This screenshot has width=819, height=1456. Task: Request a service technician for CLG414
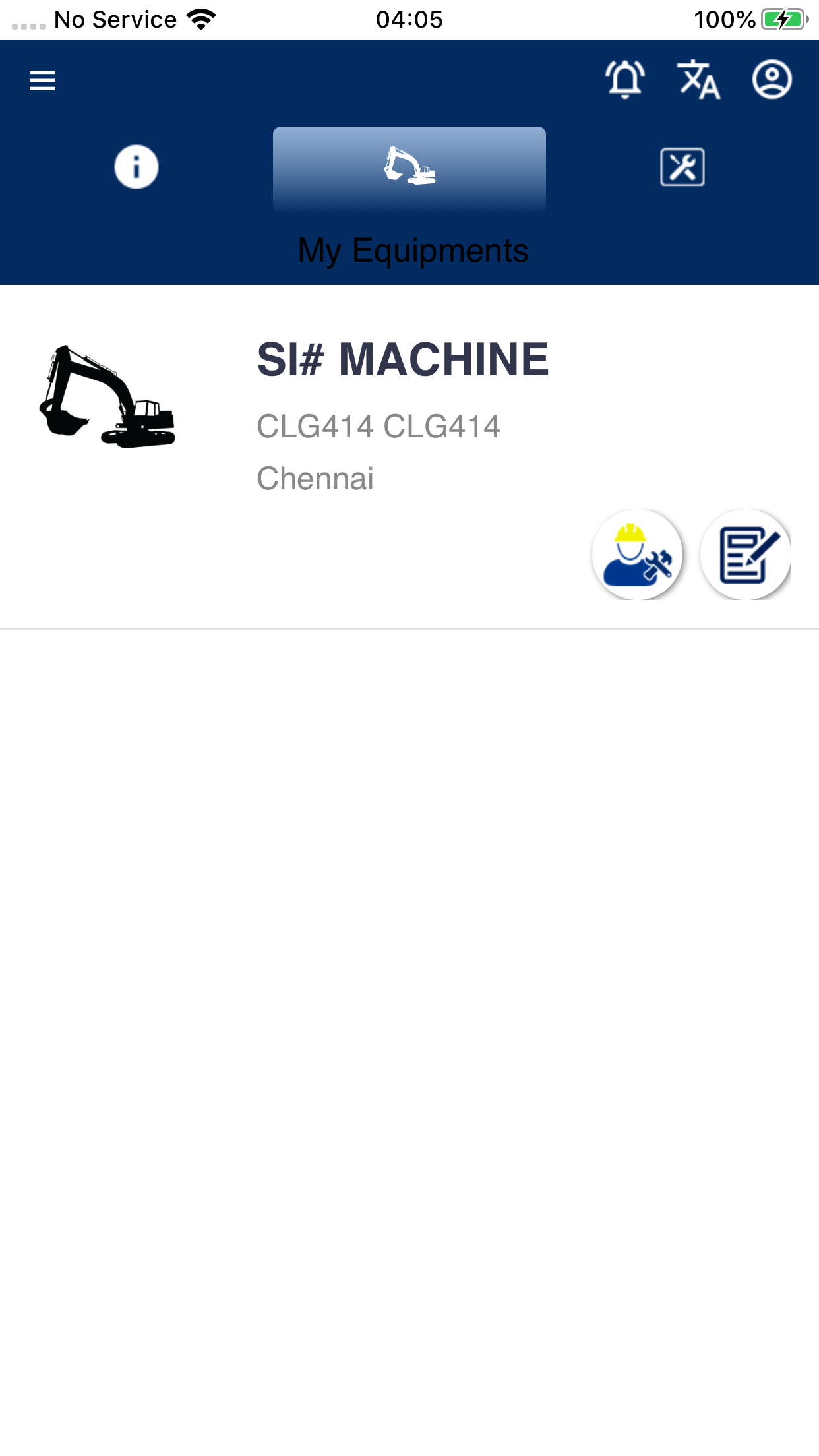[637, 555]
